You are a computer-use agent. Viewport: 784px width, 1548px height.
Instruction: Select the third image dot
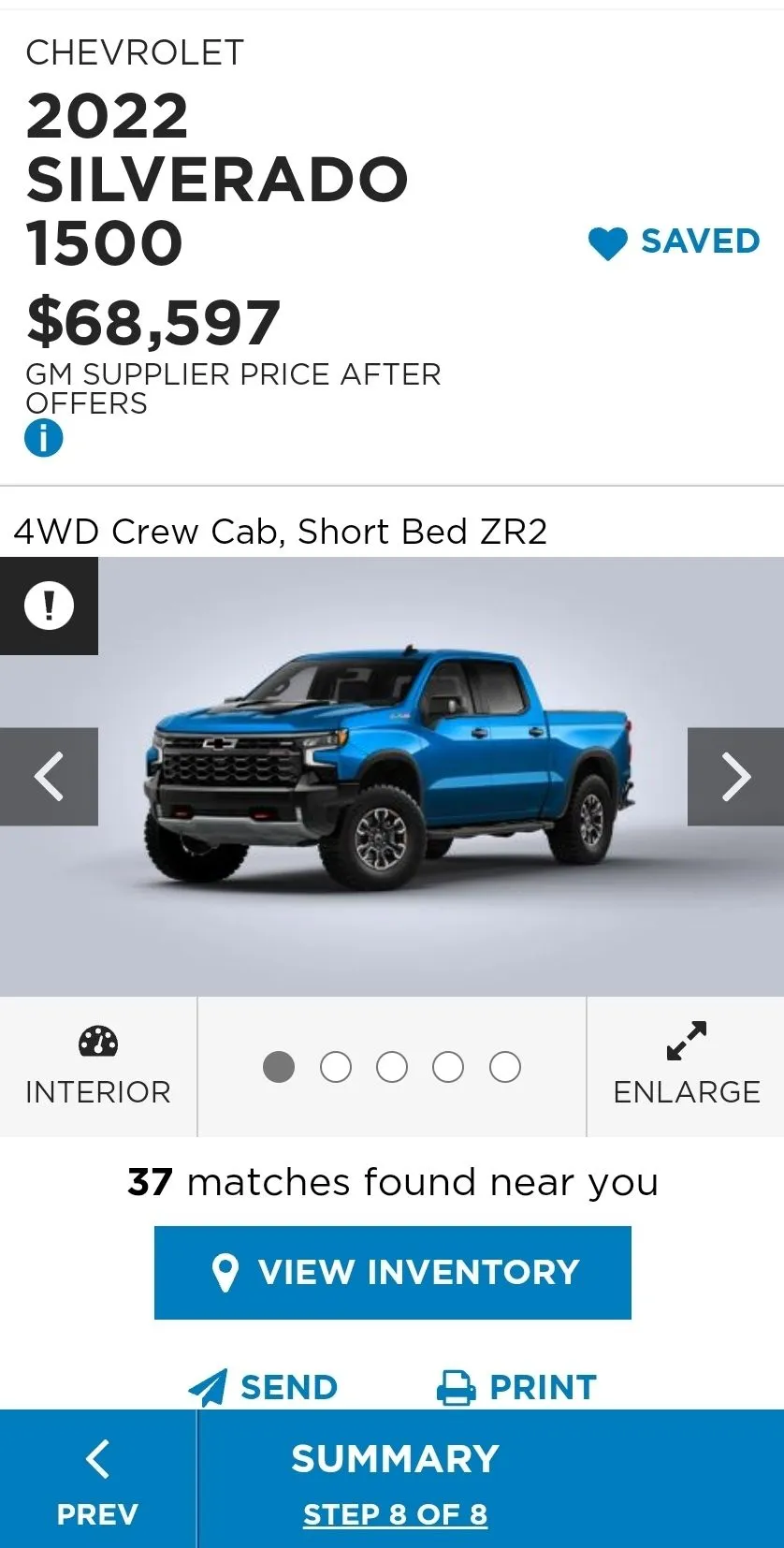(392, 1067)
